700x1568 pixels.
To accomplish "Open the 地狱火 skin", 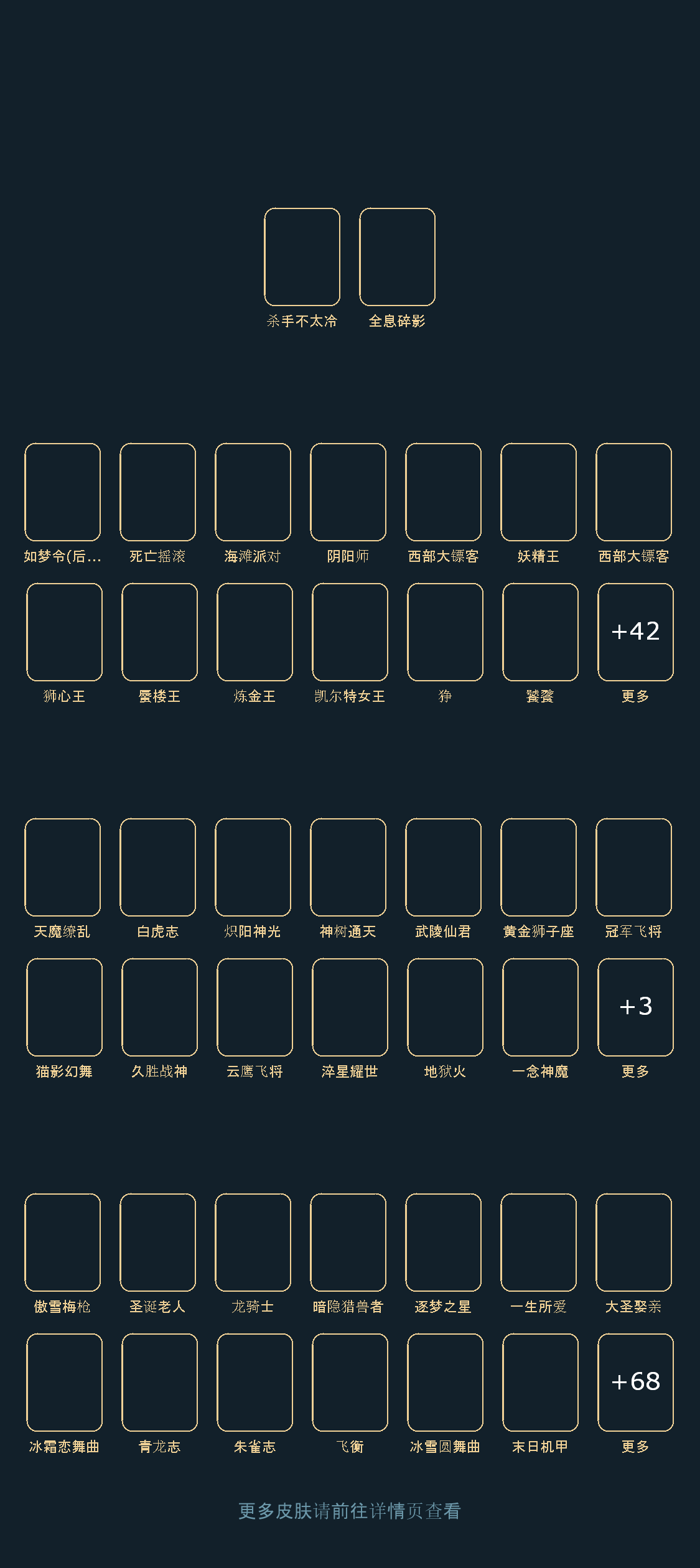I will (445, 1007).
